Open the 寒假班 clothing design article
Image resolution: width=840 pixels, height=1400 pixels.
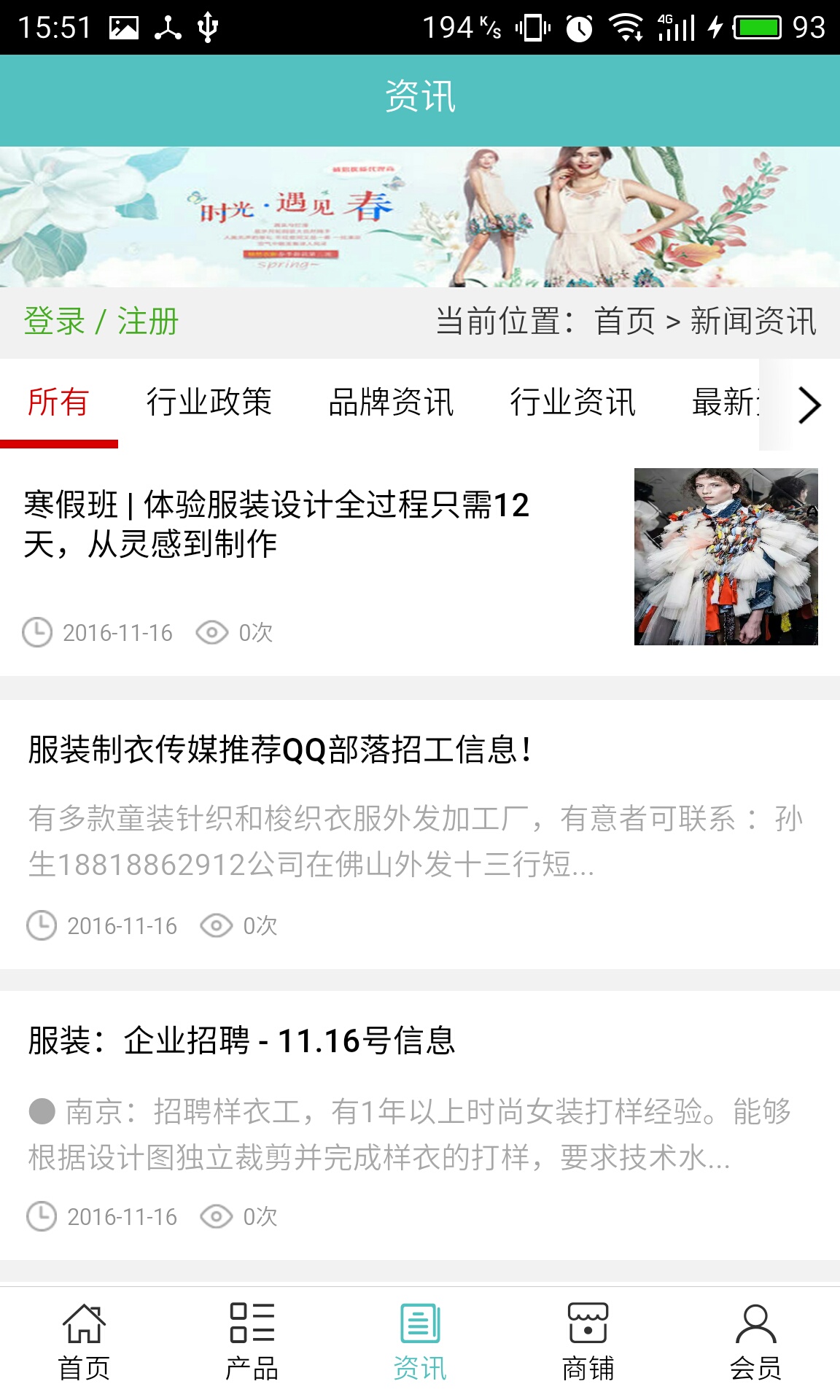coord(277,524)
